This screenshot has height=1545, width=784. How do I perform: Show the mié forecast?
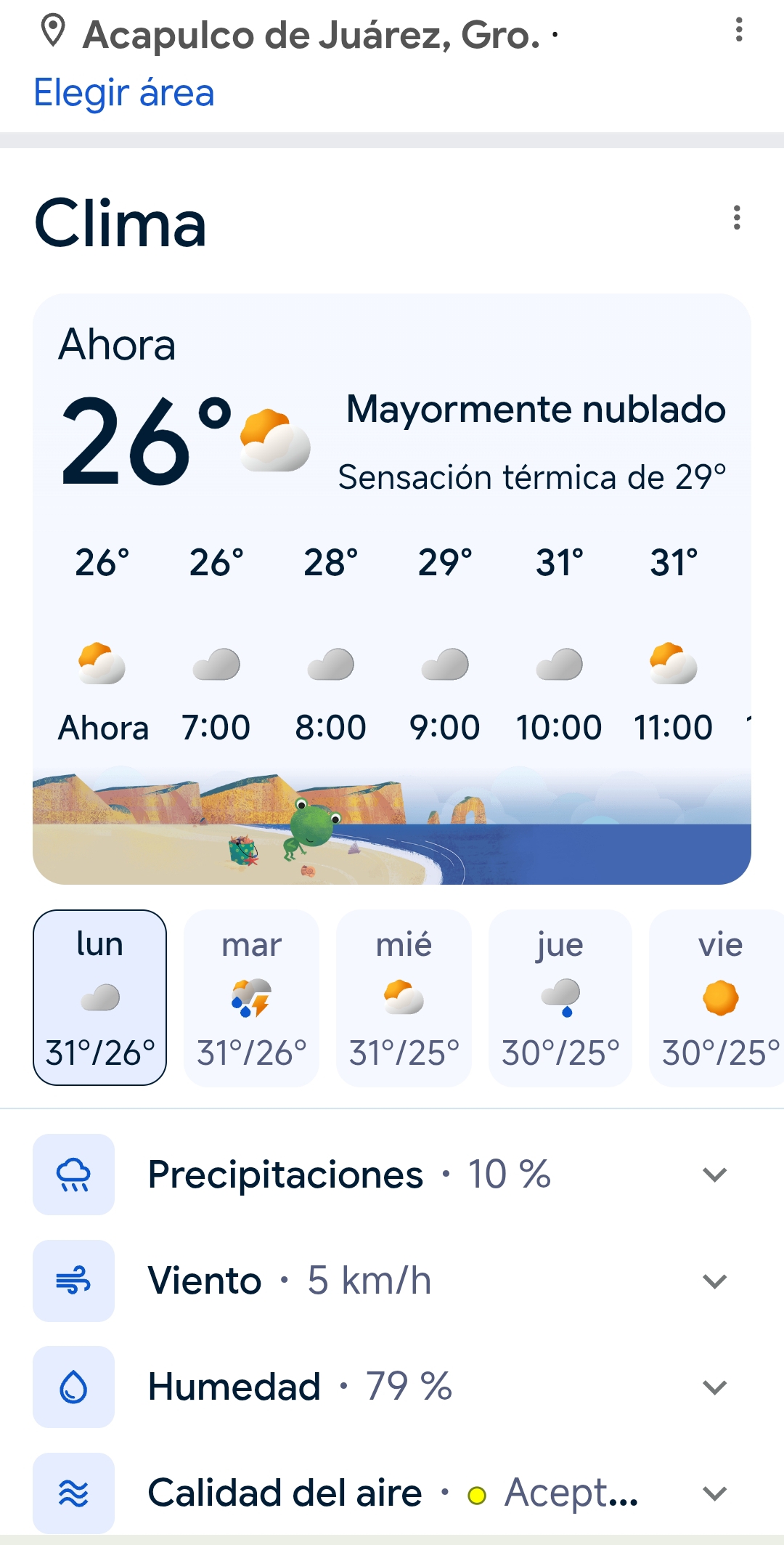click(404, 997)
